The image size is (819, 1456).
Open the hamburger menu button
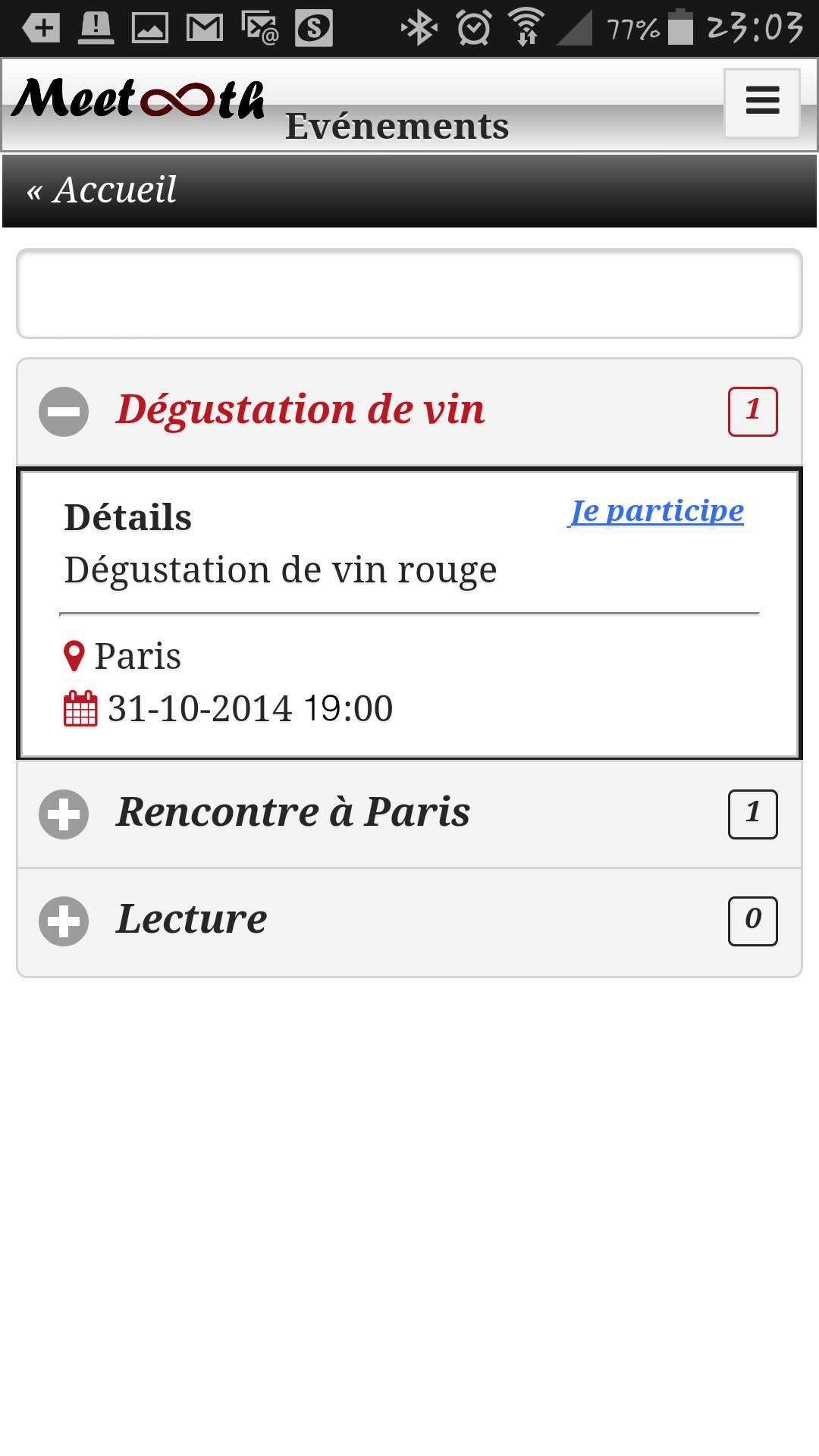(761, 102)
